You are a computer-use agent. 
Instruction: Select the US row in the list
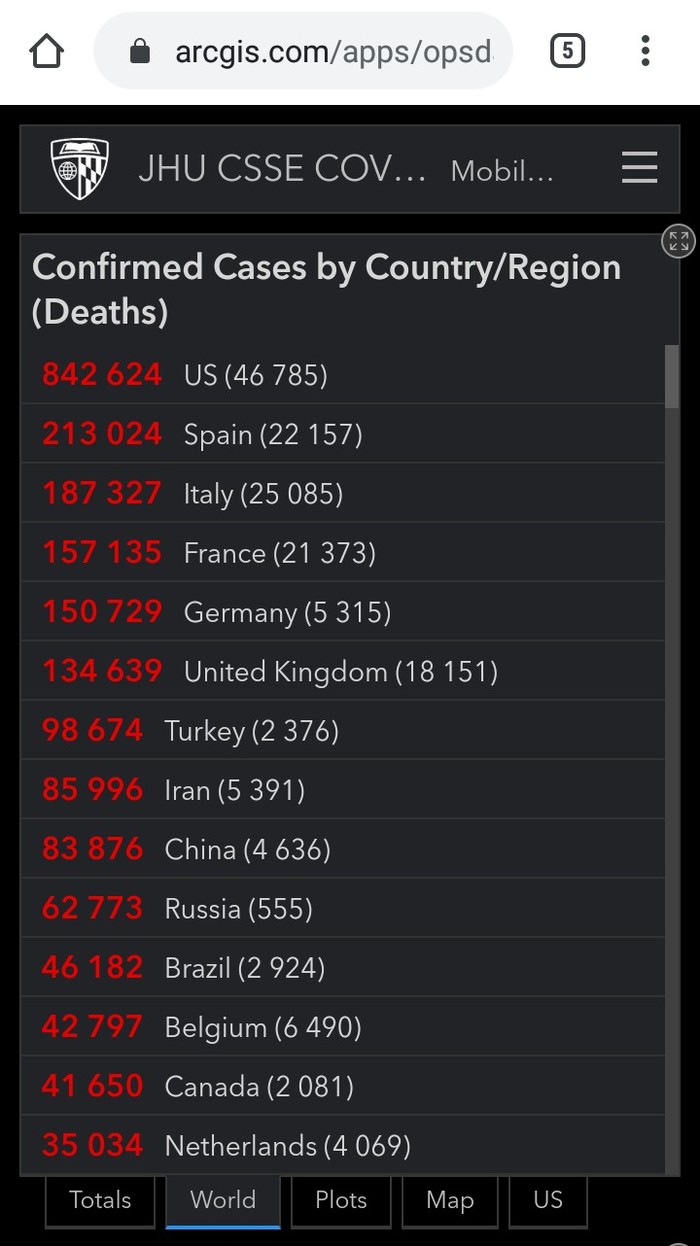point(340,375)
